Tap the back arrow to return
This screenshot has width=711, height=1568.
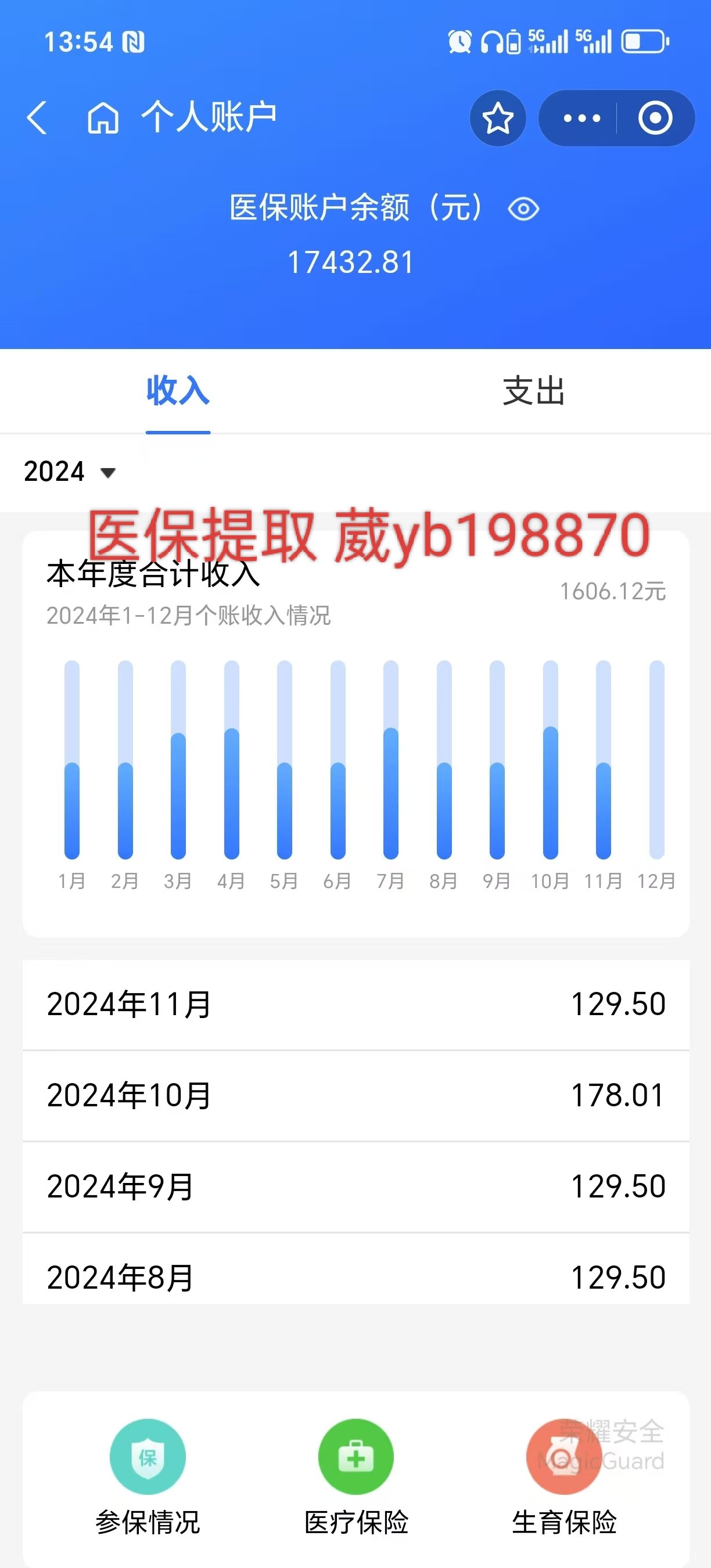pyautogui.click(x=37, y=118)
